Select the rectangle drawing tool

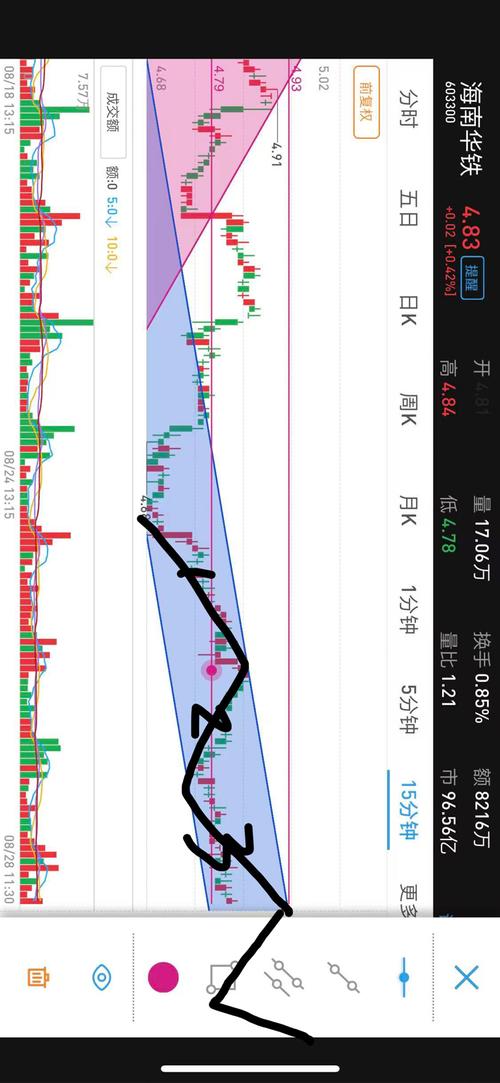[223, 977]
